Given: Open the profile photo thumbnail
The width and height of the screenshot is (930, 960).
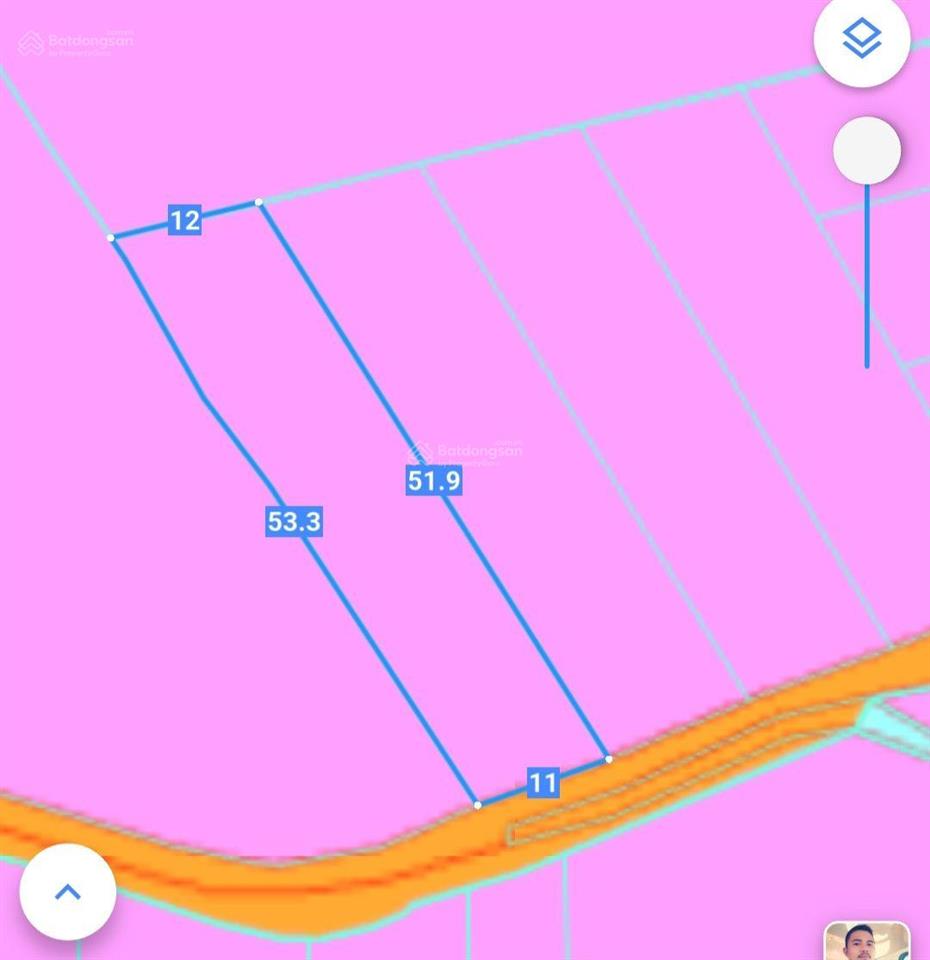Looking at the screenshot, I should point(866,941).
